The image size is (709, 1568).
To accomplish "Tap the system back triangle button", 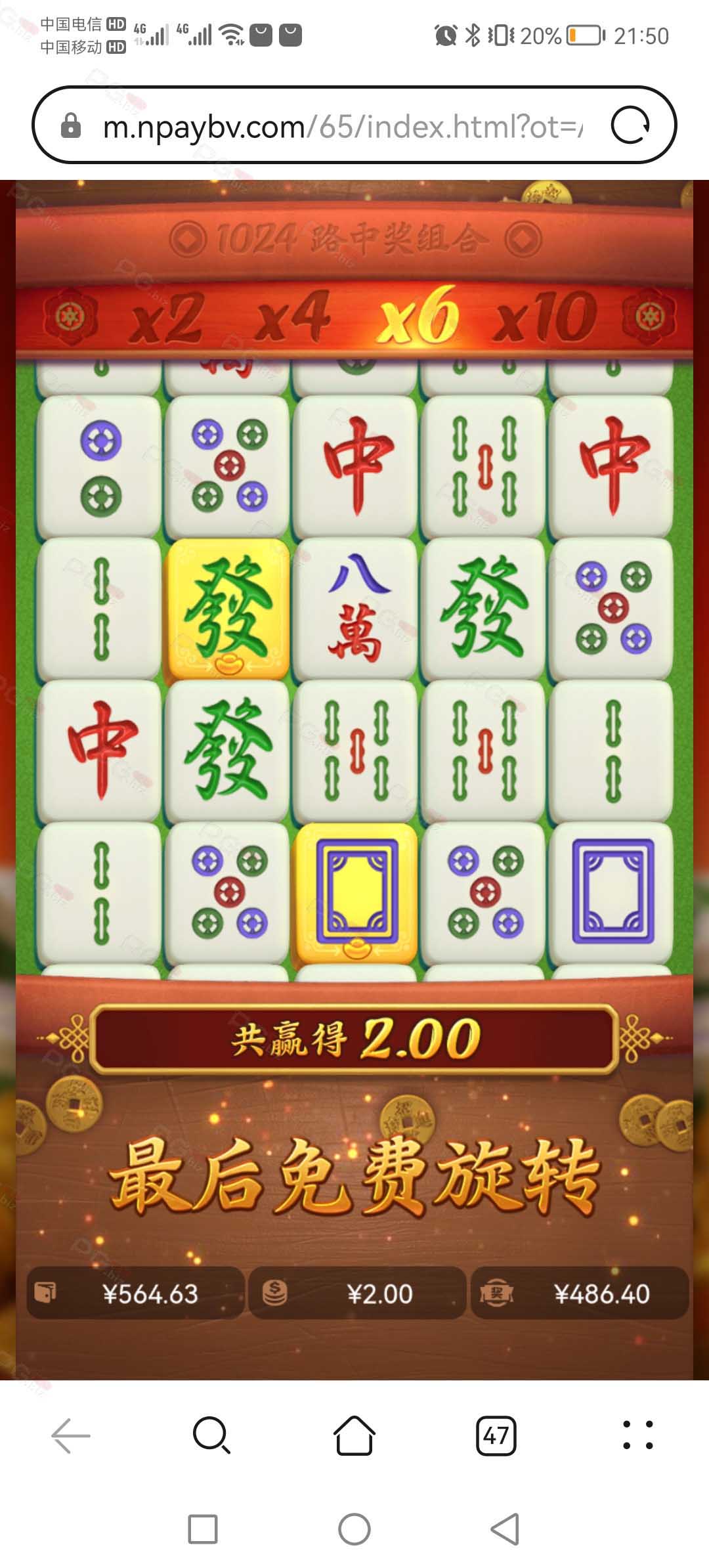I will [505, 1529].
